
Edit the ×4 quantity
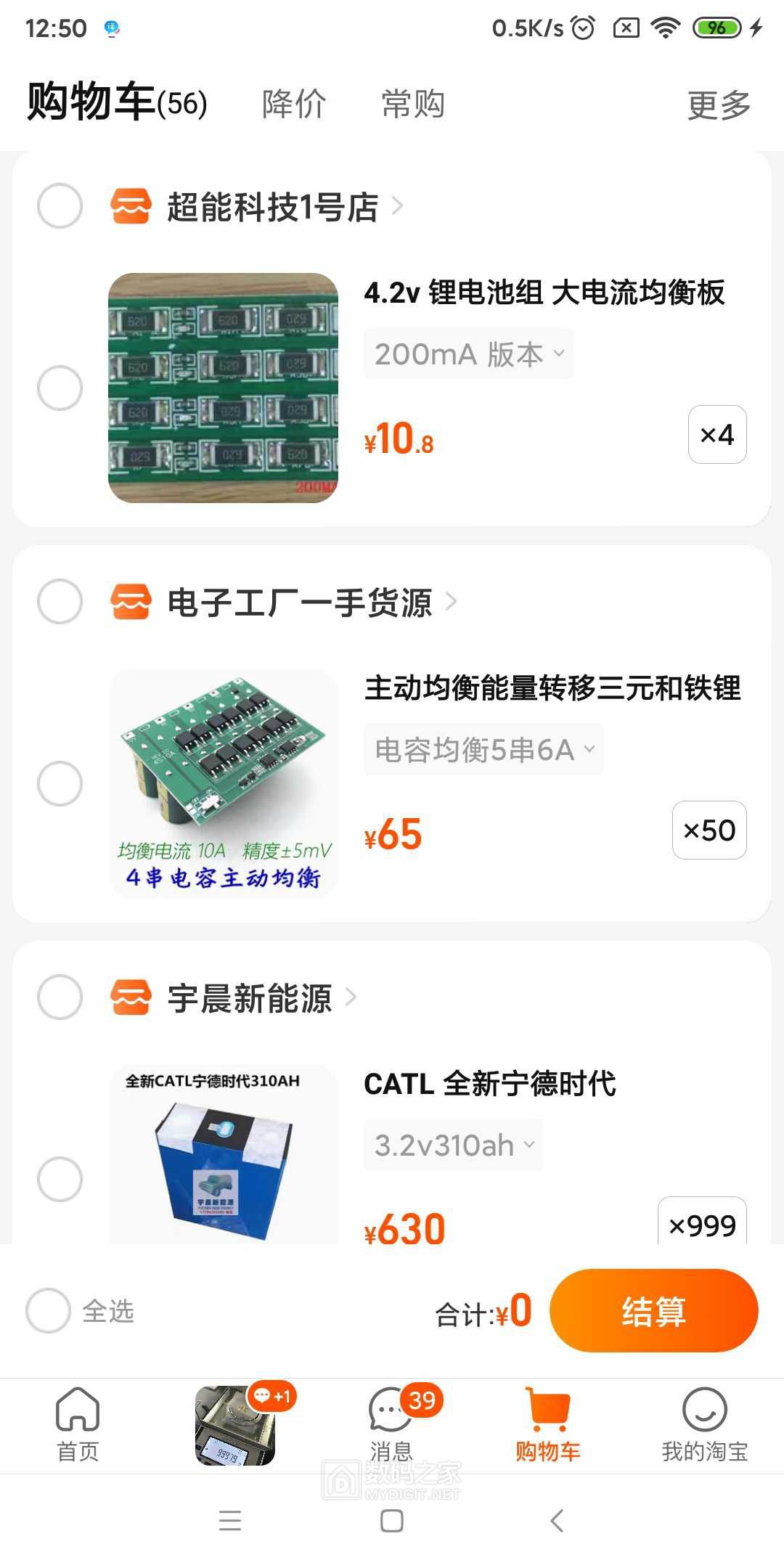point(717,435)
